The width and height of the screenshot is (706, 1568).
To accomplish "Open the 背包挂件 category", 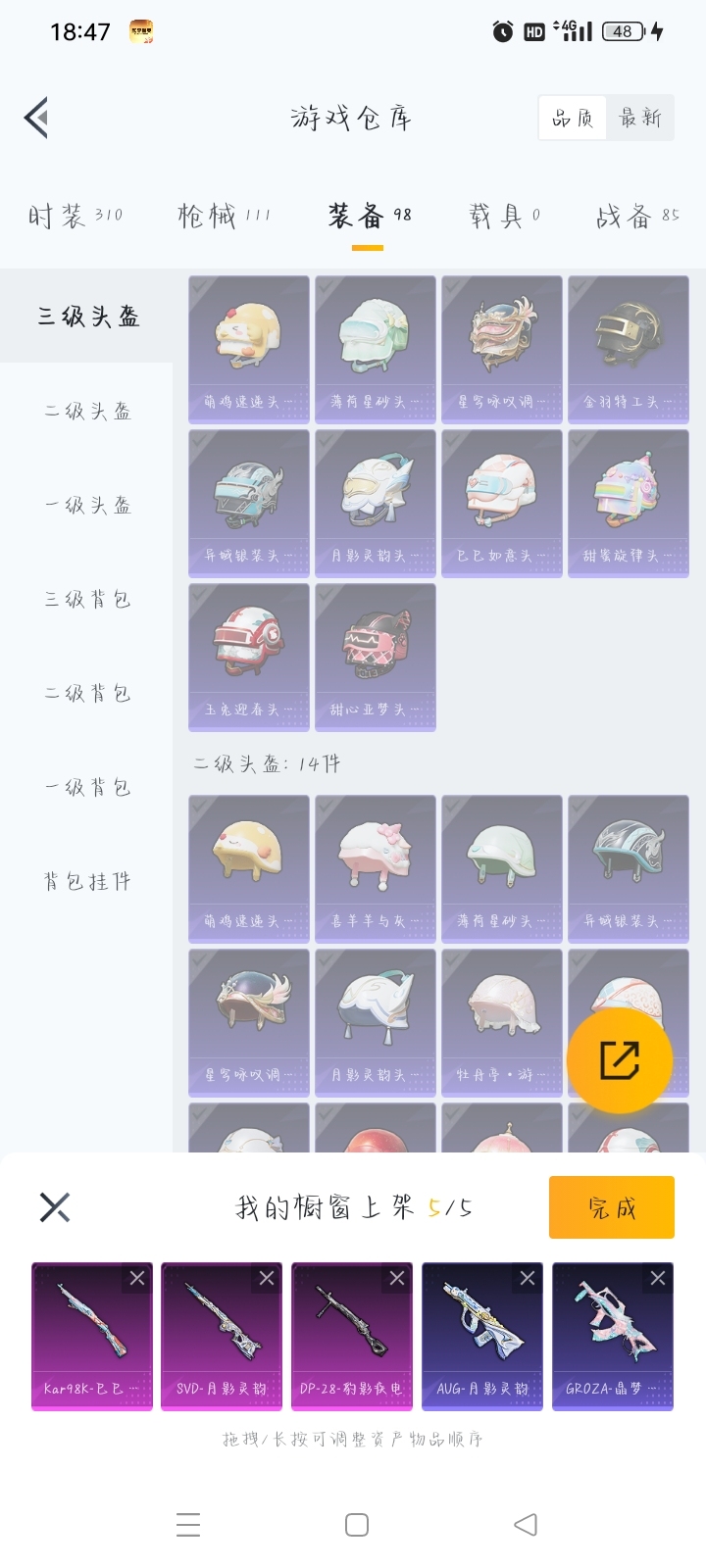I will tap(87, 882).
